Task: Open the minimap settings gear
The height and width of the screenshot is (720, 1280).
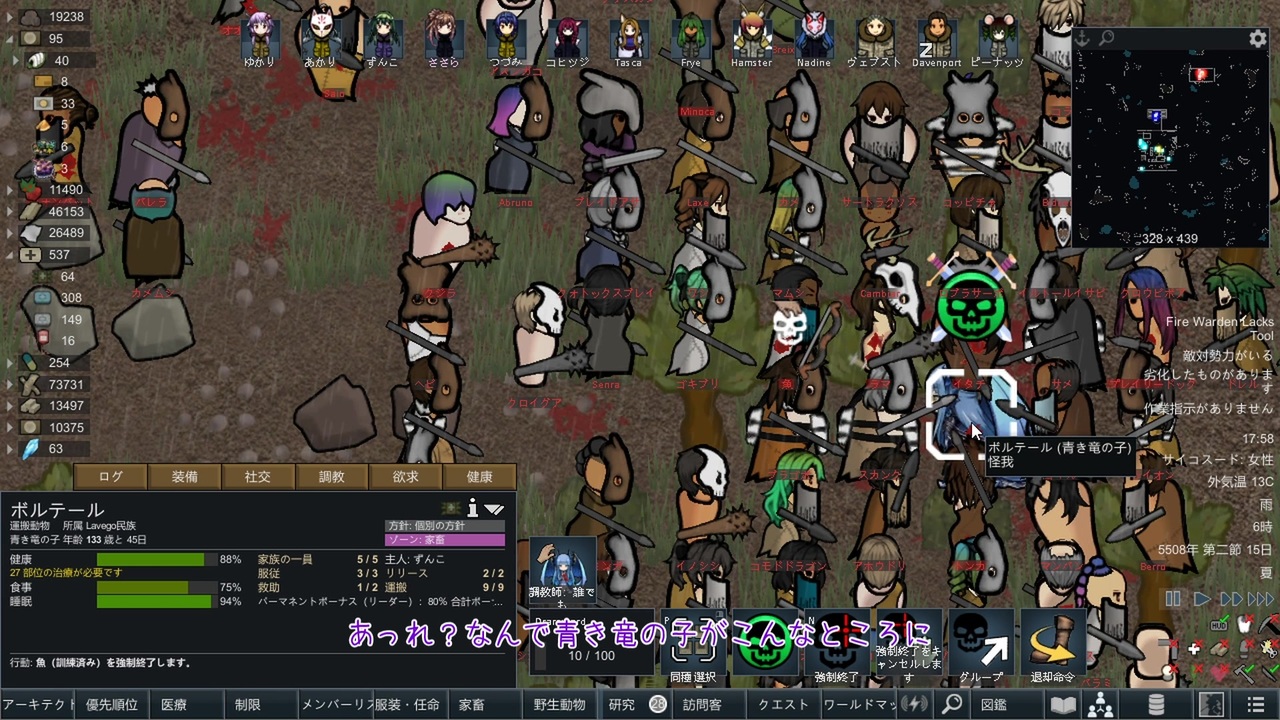Action: click(1257, 39)
